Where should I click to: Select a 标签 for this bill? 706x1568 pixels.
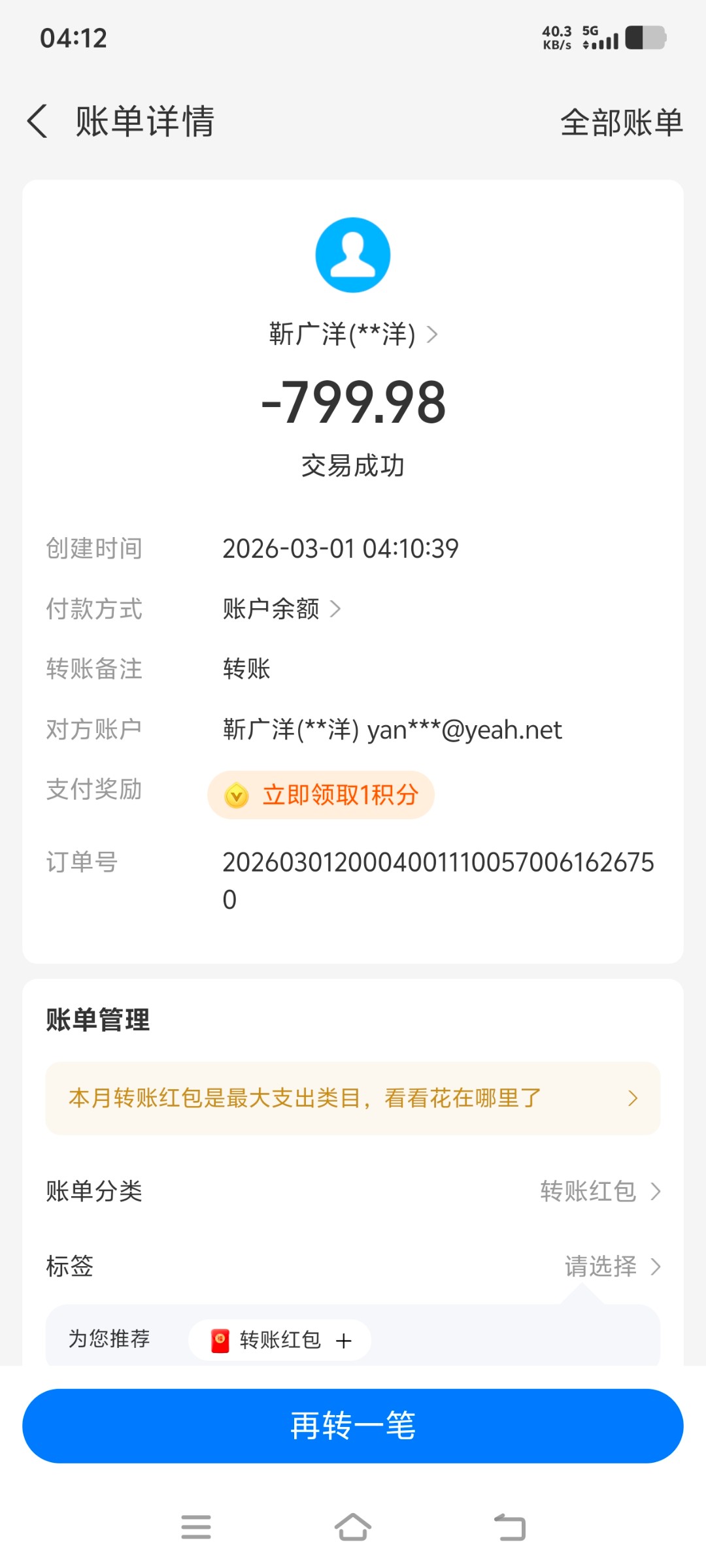612,1267
